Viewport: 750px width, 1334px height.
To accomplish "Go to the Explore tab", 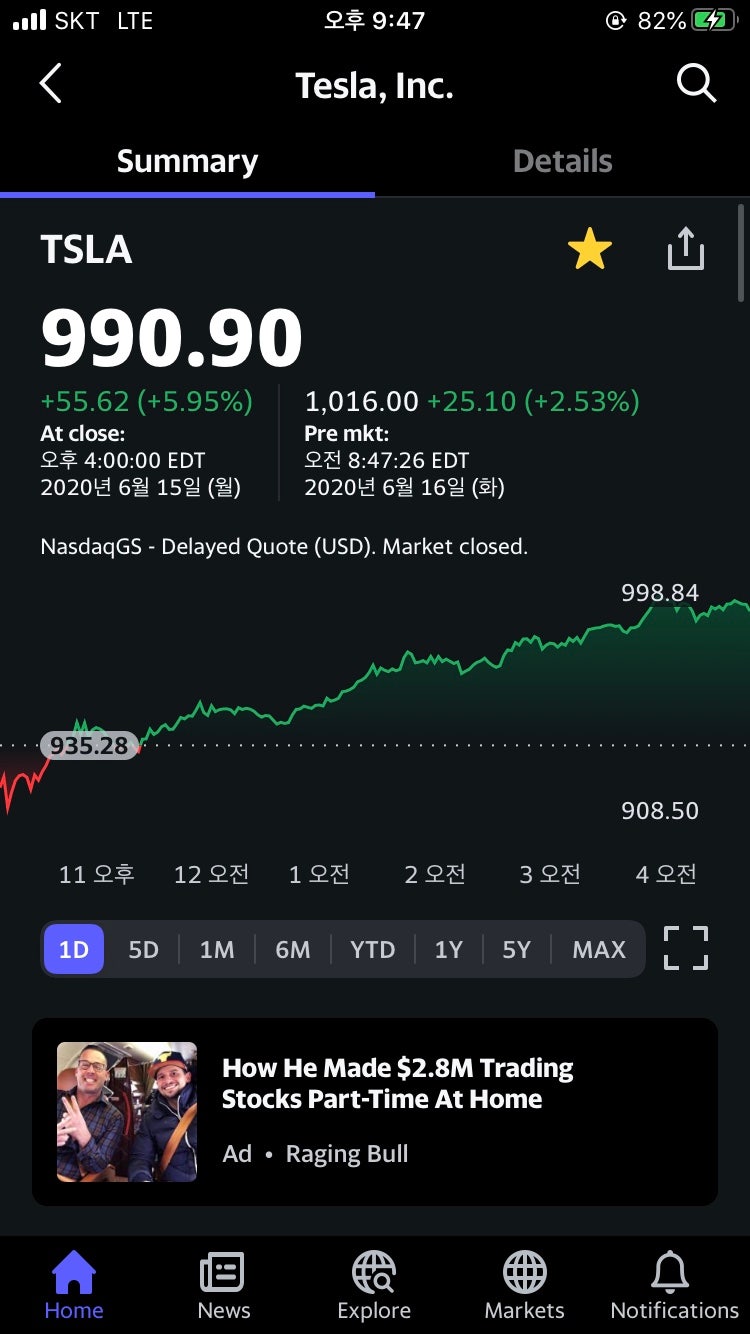I will click(x=374, y=1286).
